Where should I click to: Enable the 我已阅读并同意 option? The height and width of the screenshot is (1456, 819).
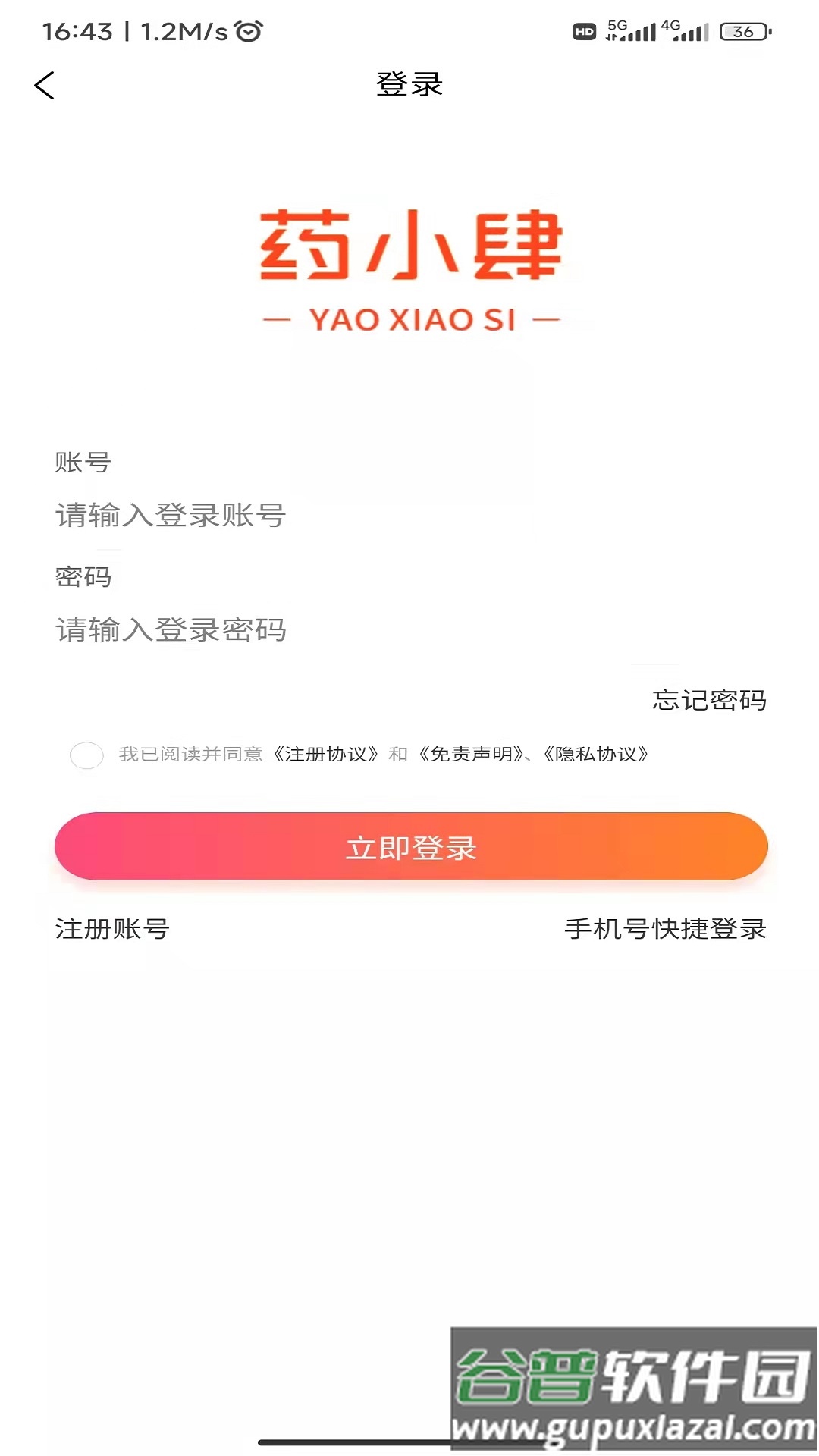coord(190,755)
